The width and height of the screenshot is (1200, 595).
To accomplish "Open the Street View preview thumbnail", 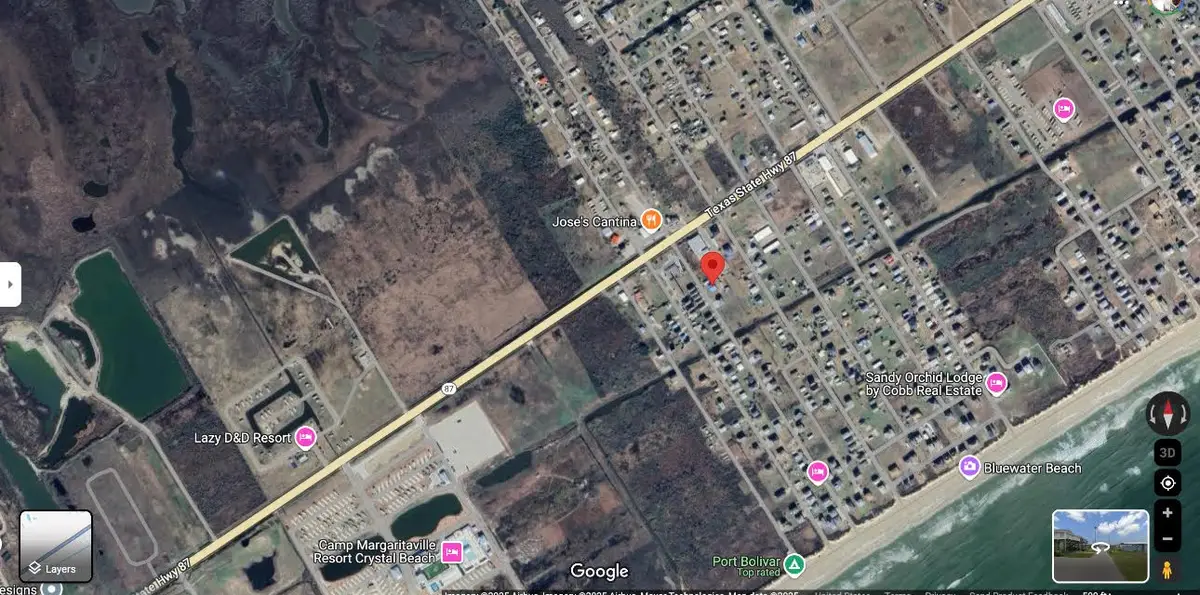I will point(1100,545).
